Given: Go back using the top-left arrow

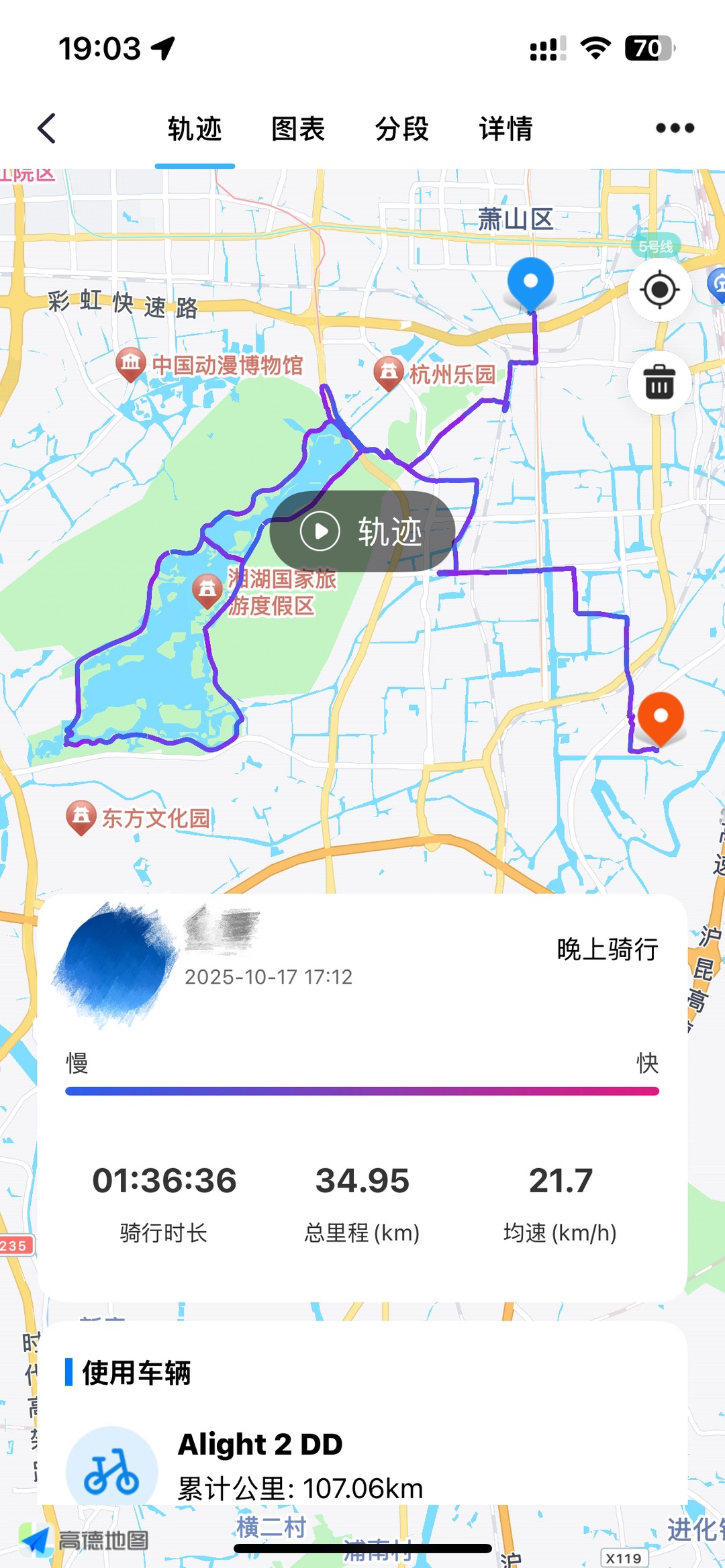Looking at the screenshot, I should [47, 128].
